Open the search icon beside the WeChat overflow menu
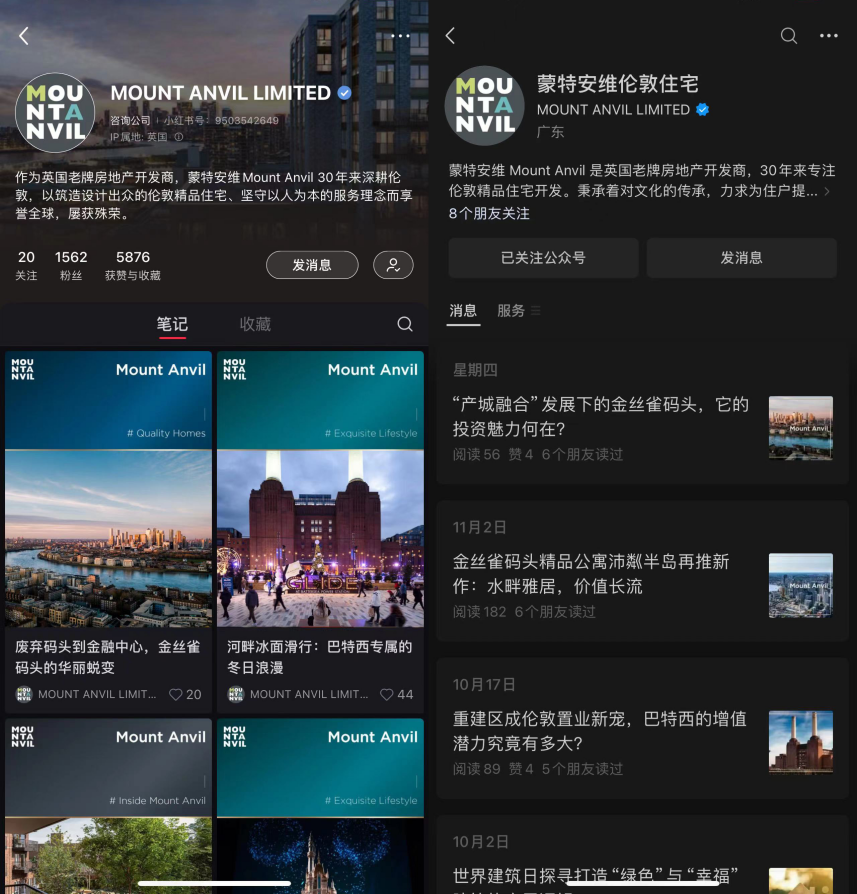 789,36
